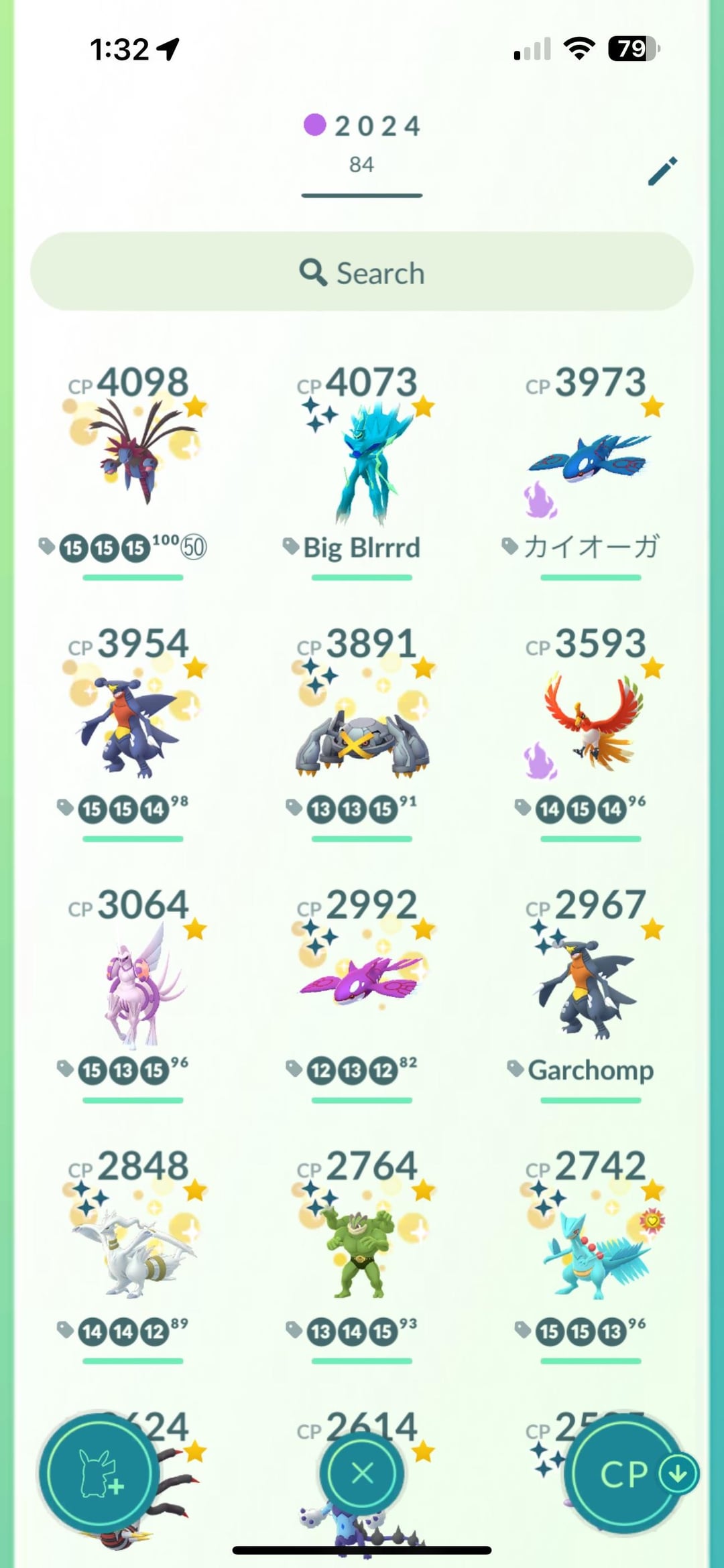Open the Search field
The image size is (724, 1568).
click(362, 272)
